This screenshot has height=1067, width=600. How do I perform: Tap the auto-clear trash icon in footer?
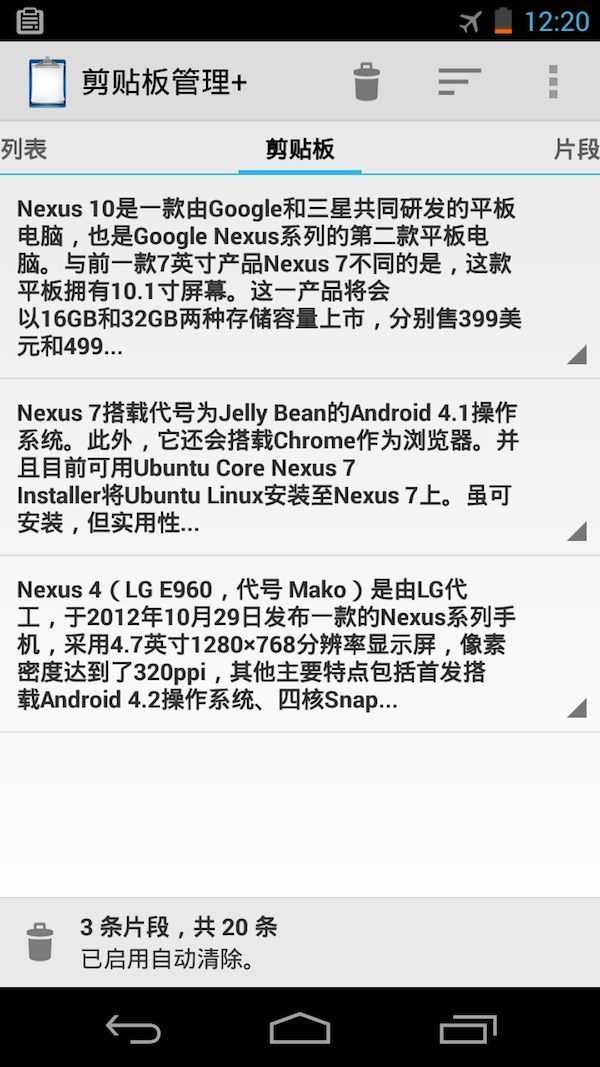[x=40, y=942]
